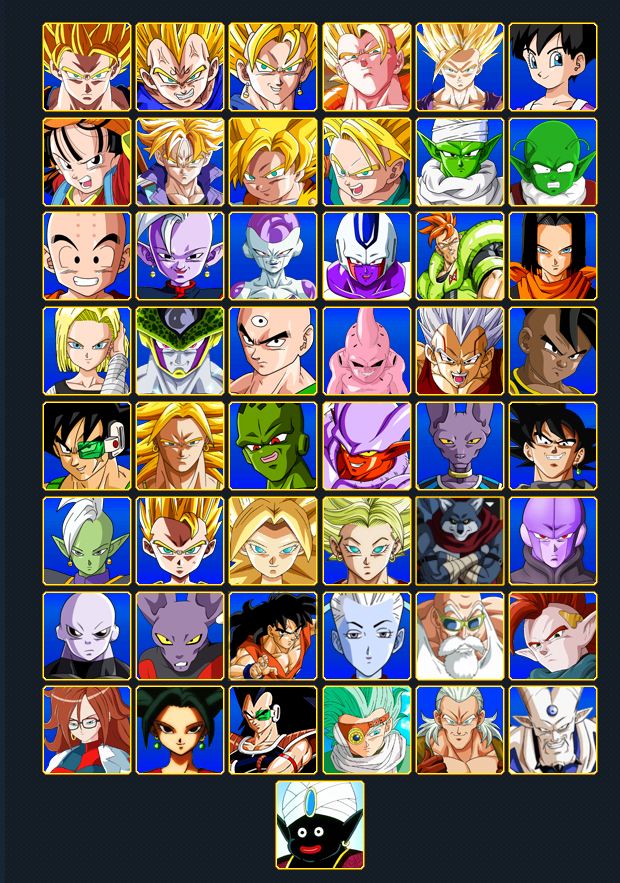Screen dimensions: 620x883
Task: Open the Krillin portrait
Action: tap(87, 256)
